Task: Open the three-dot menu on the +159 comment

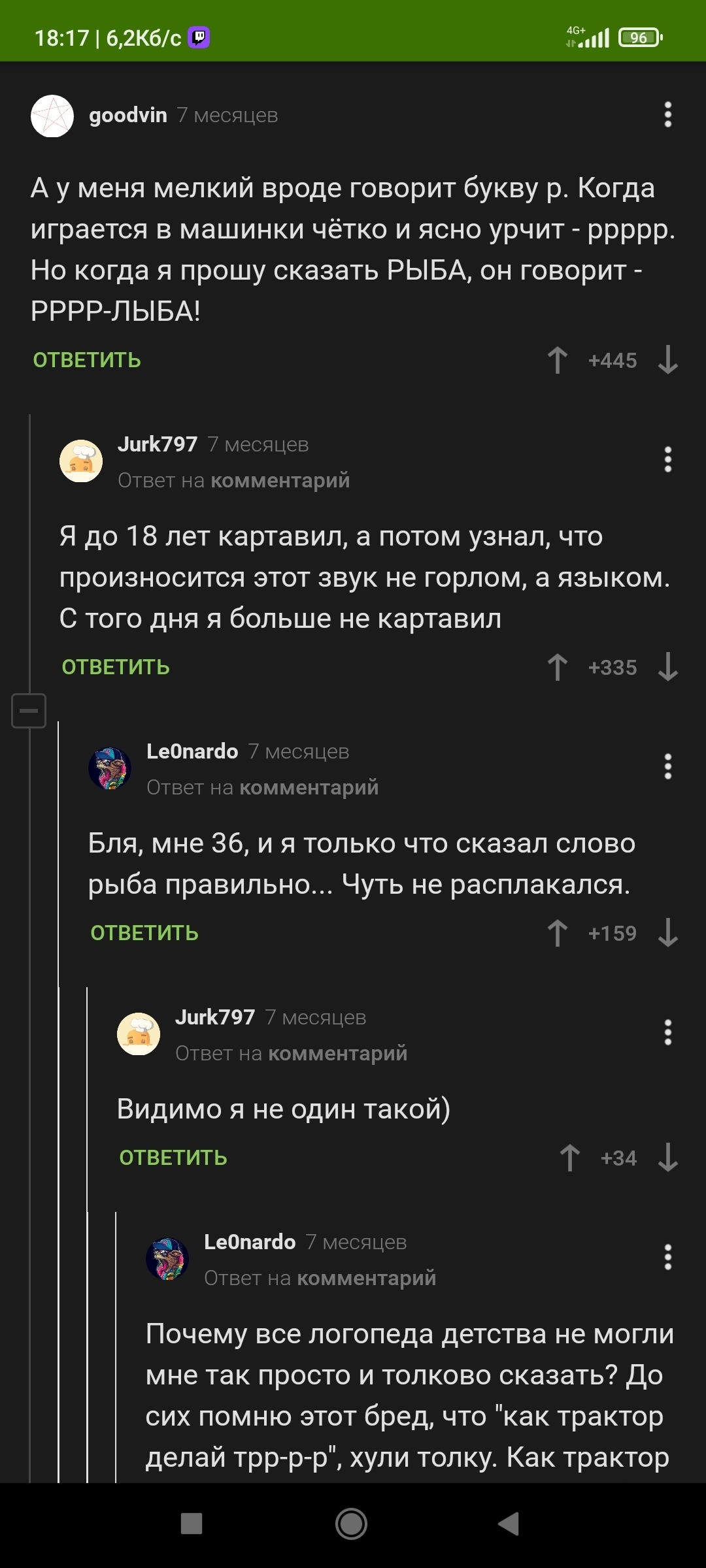Action: pyautogui.click(x=667, y=767)
